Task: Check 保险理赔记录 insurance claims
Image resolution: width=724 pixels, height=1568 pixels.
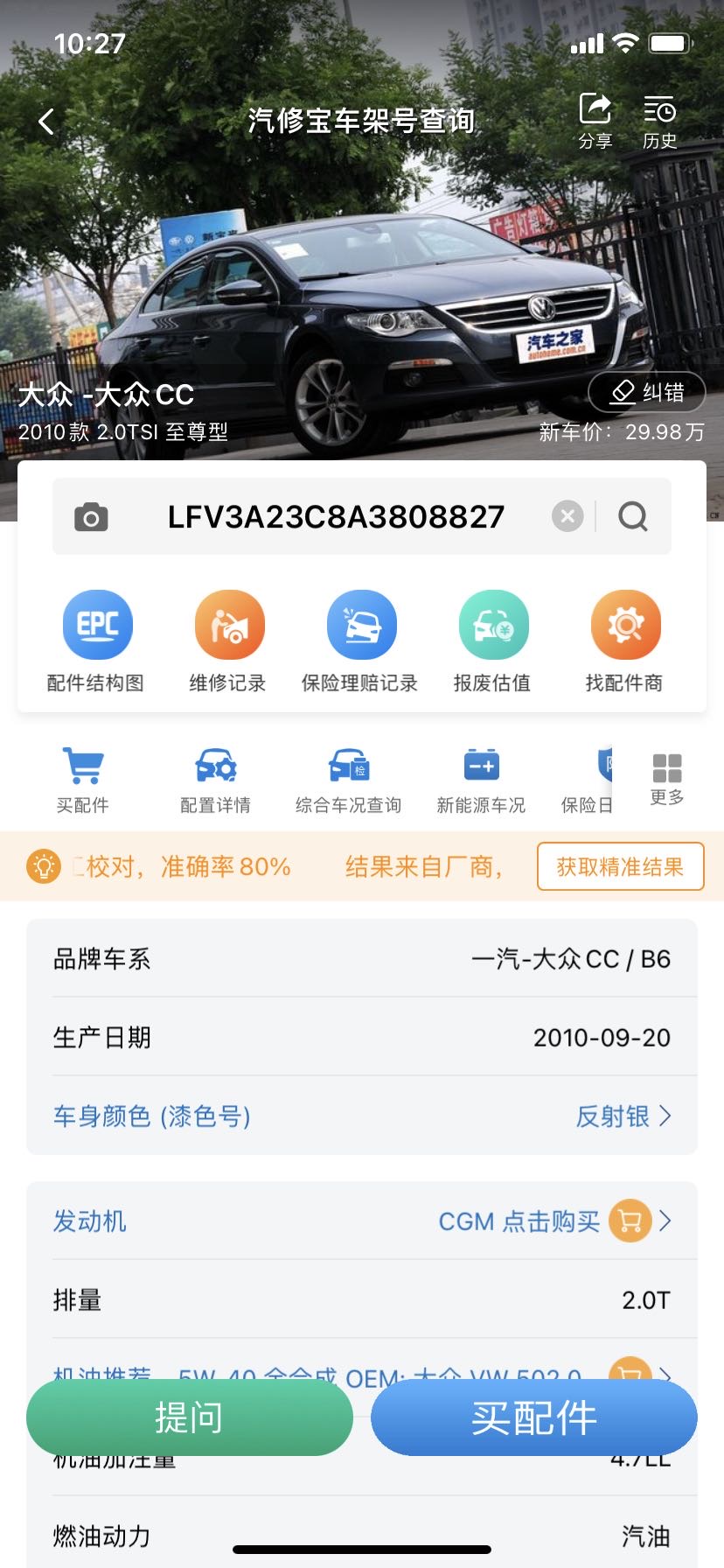Action: [x=361, y=640]
